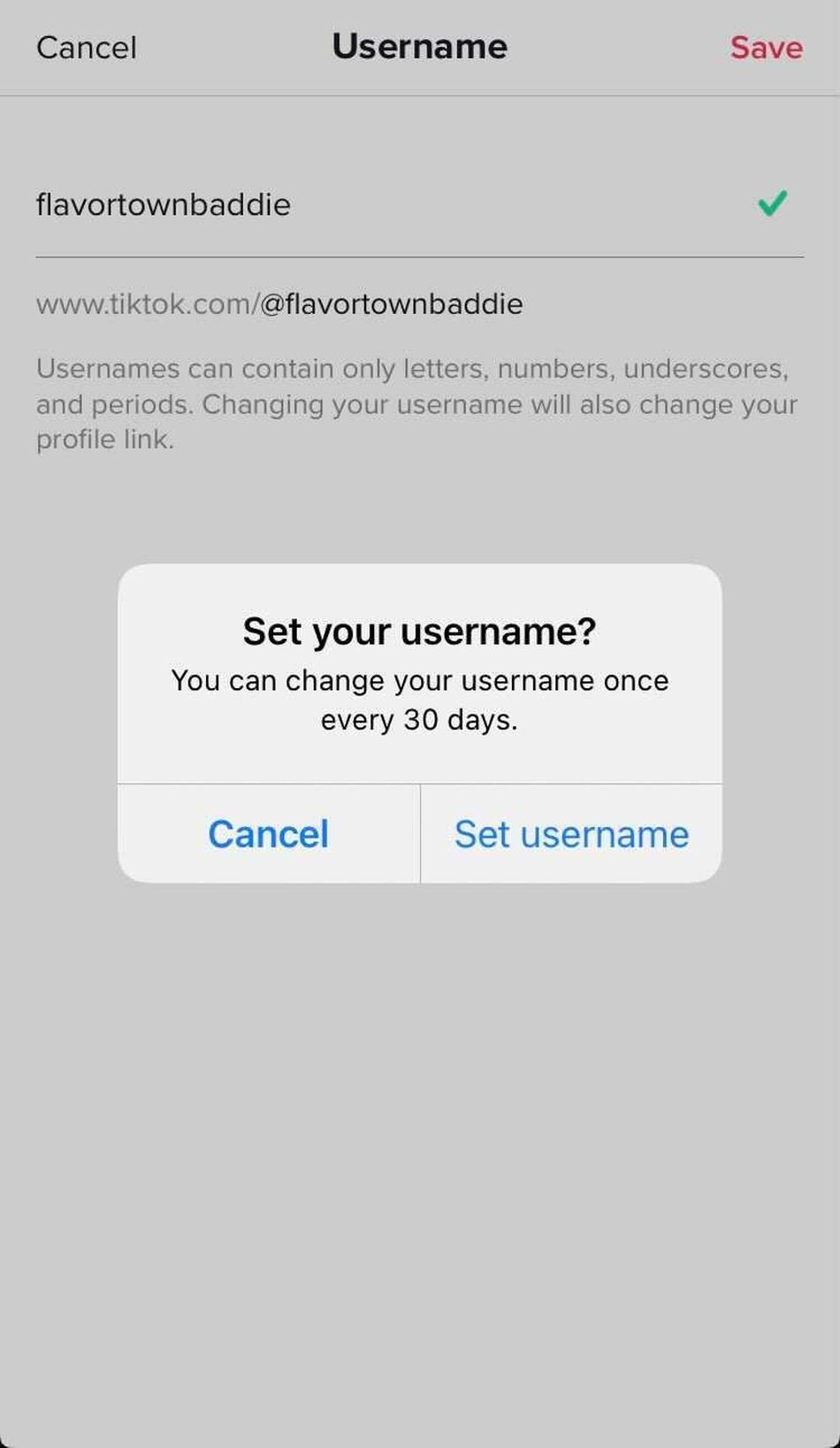Tap Save in the top bar
This screenshot has width=840, height=1448.
pyautogui.click(x=766, y=48)
